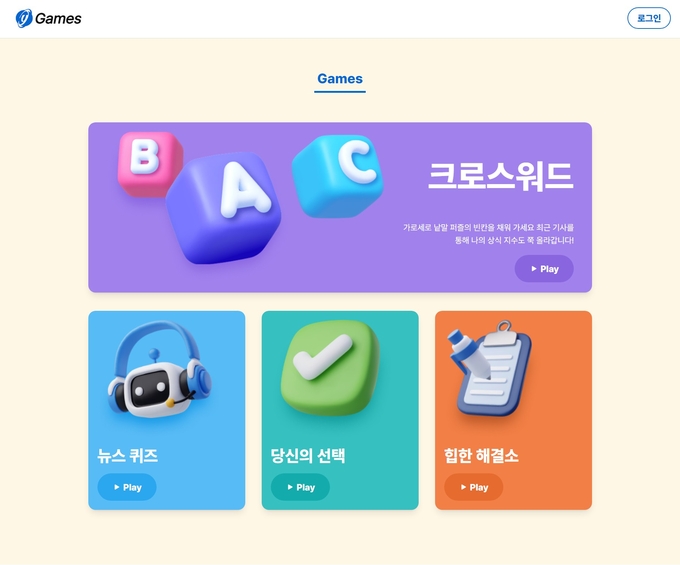Viewport: 680px width, 565px height.
Task: Tap the 로그인 button
Action: (x=649, y=18)
